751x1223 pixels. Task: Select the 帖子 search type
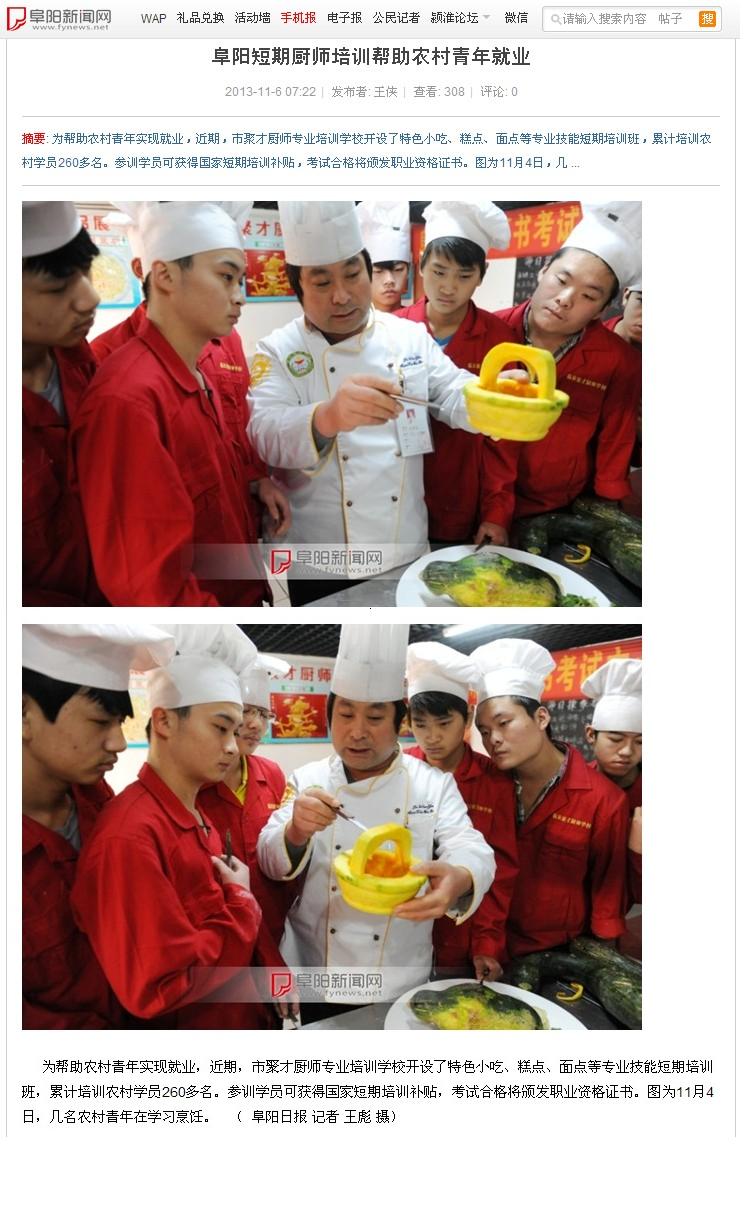click(671, 19)
